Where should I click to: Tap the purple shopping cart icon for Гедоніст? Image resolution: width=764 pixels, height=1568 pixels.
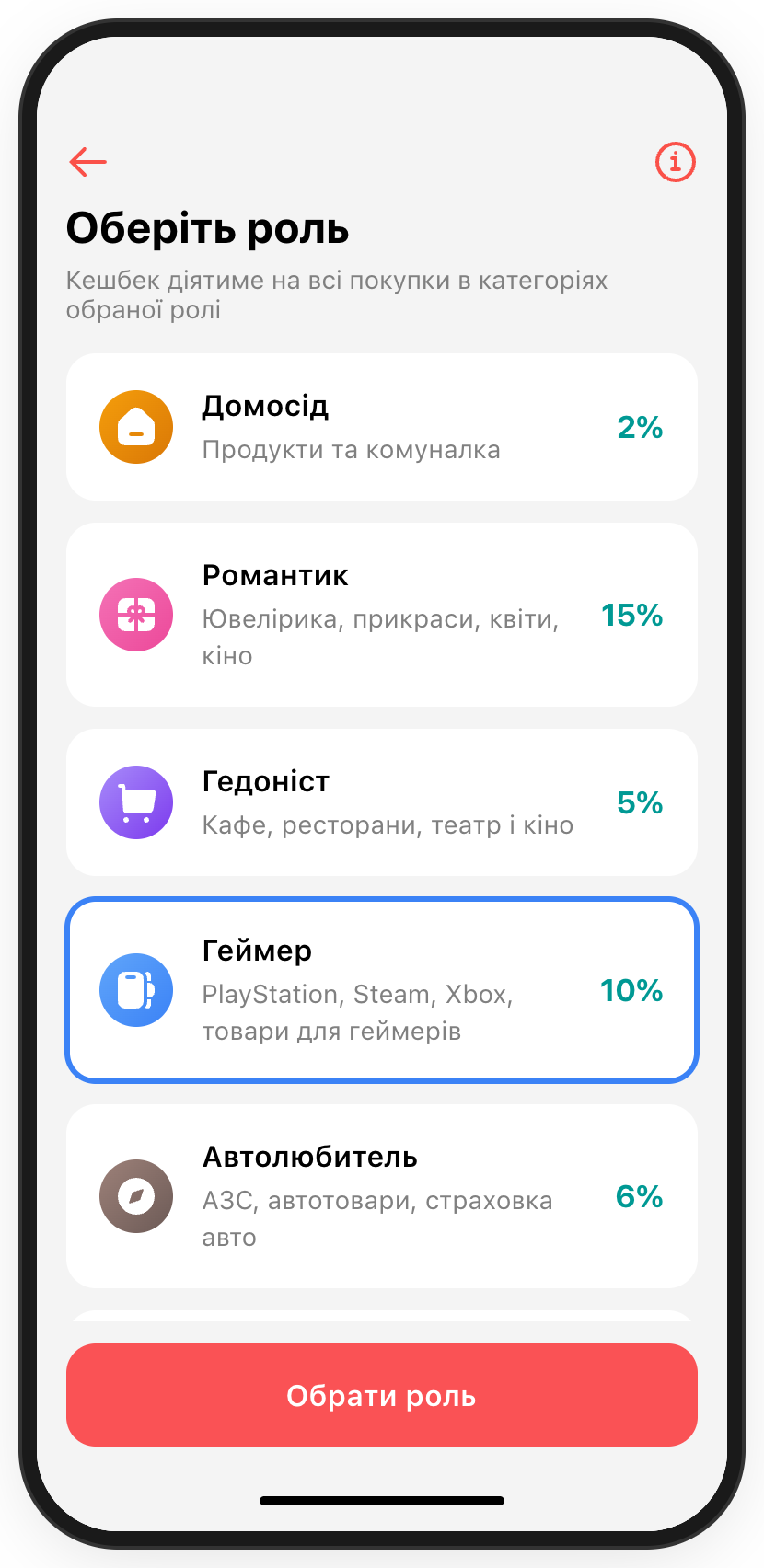click(x=135, y=801)
